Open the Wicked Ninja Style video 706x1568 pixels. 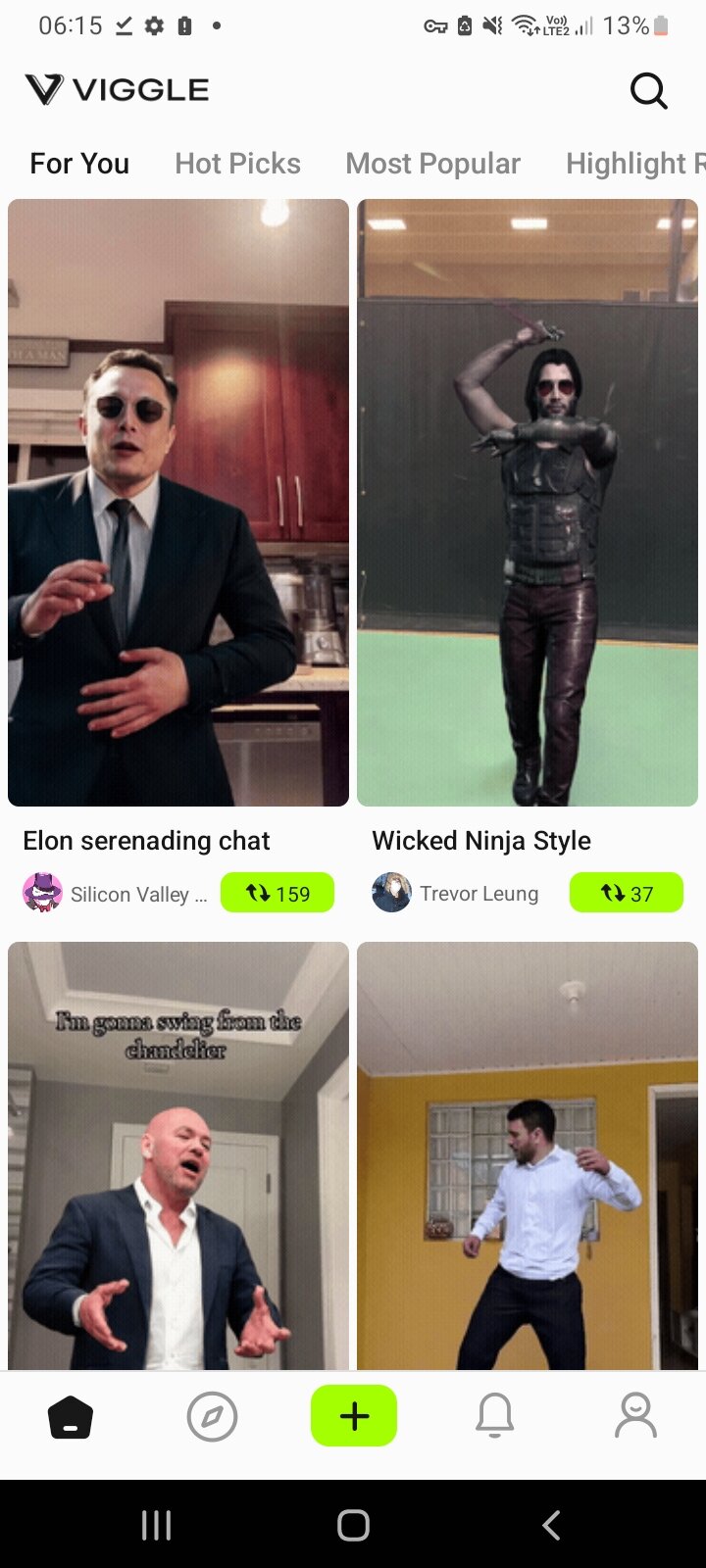[528, 503]
